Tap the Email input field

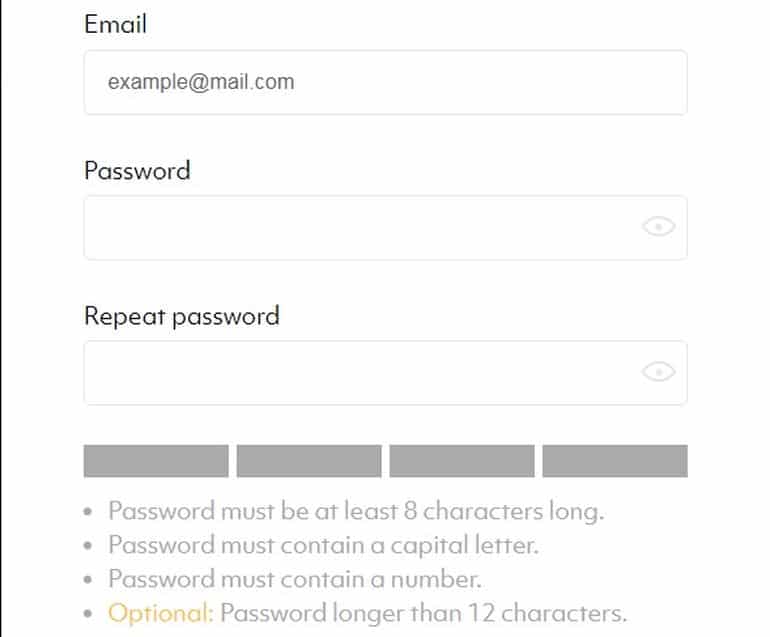(x=385, y=82)
